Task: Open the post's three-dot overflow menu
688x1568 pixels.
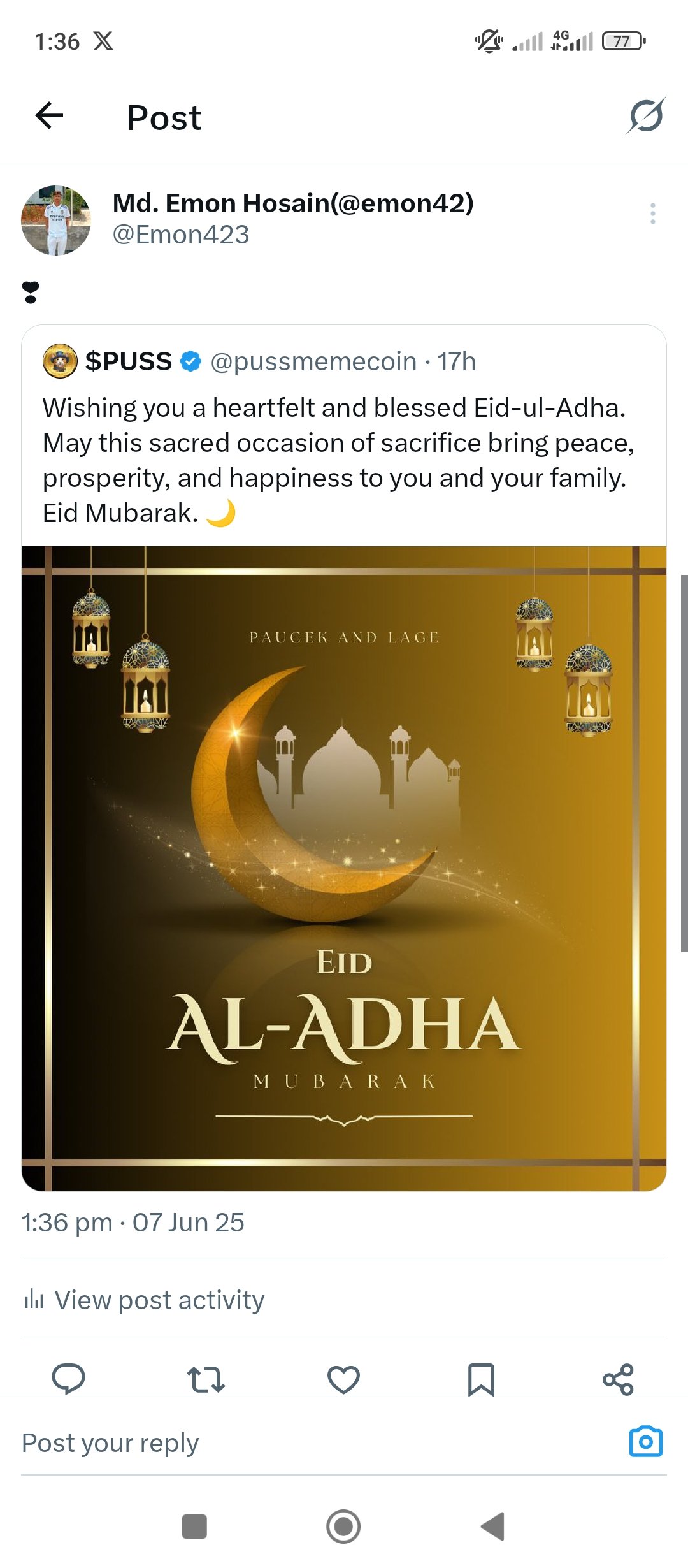Action: coord(652,214)
